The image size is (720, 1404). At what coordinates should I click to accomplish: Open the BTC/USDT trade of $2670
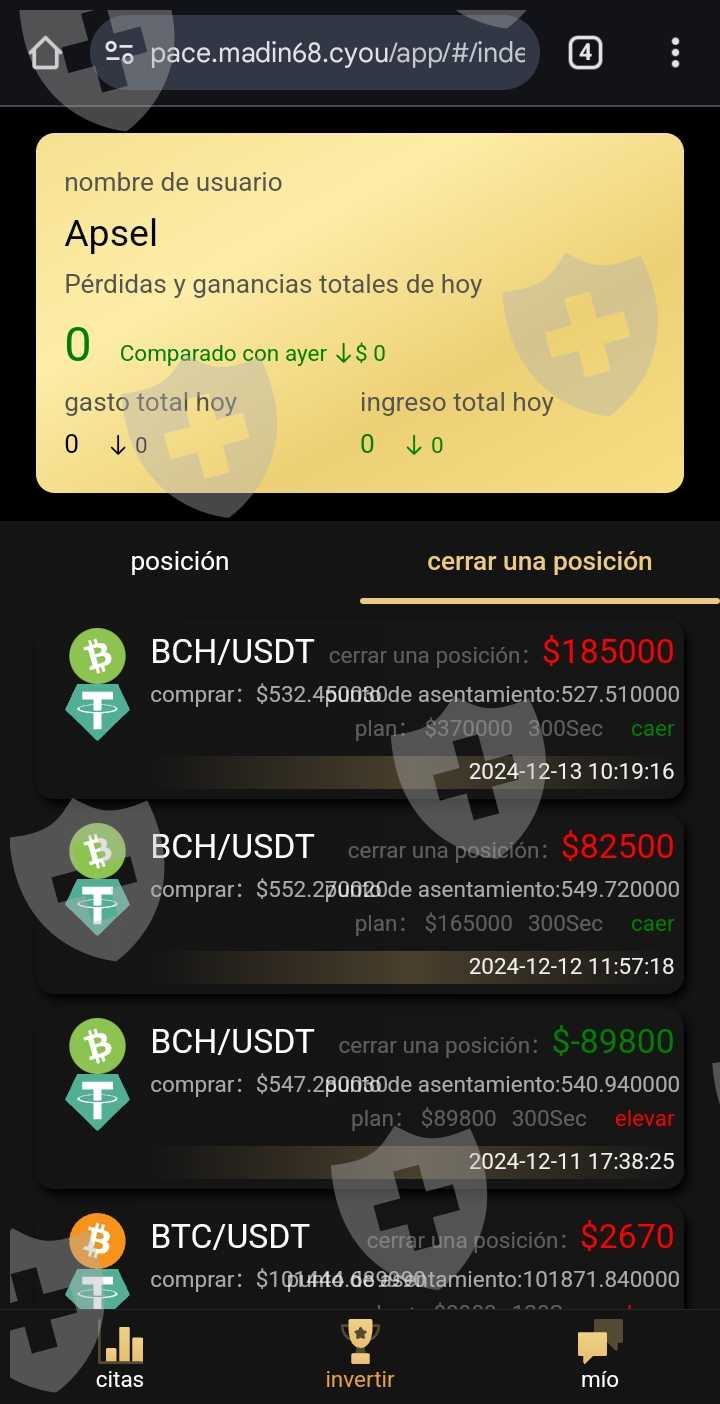coord(360,1258)
